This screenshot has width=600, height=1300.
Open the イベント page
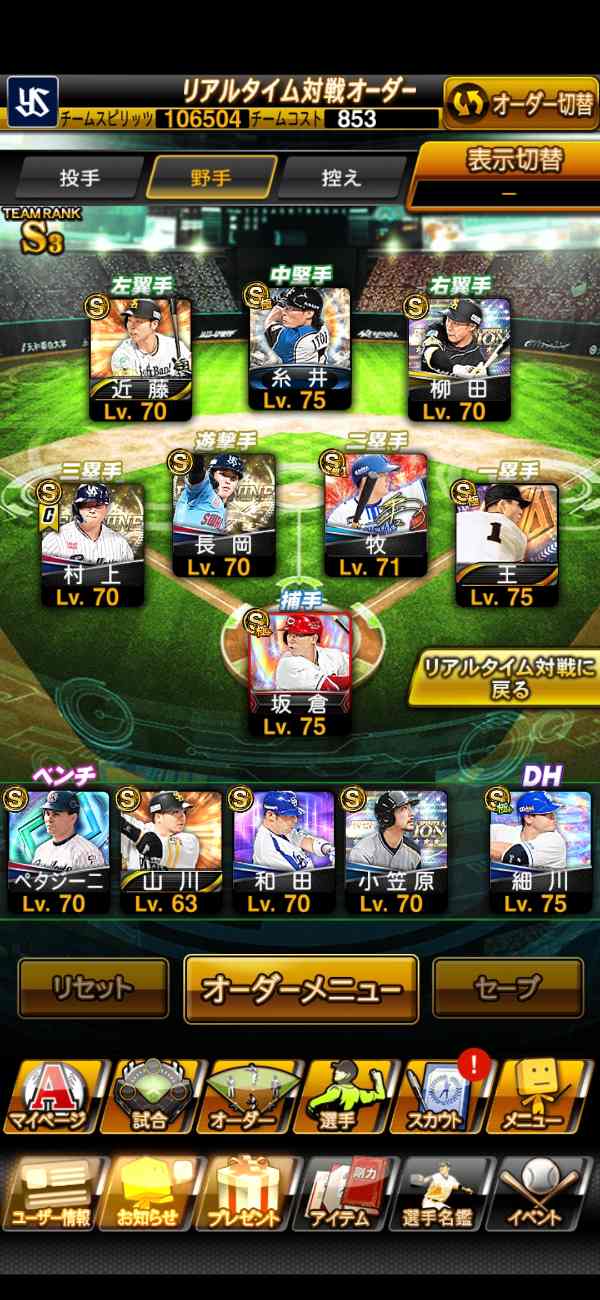pyautogui.click(x=546, y=1193)
